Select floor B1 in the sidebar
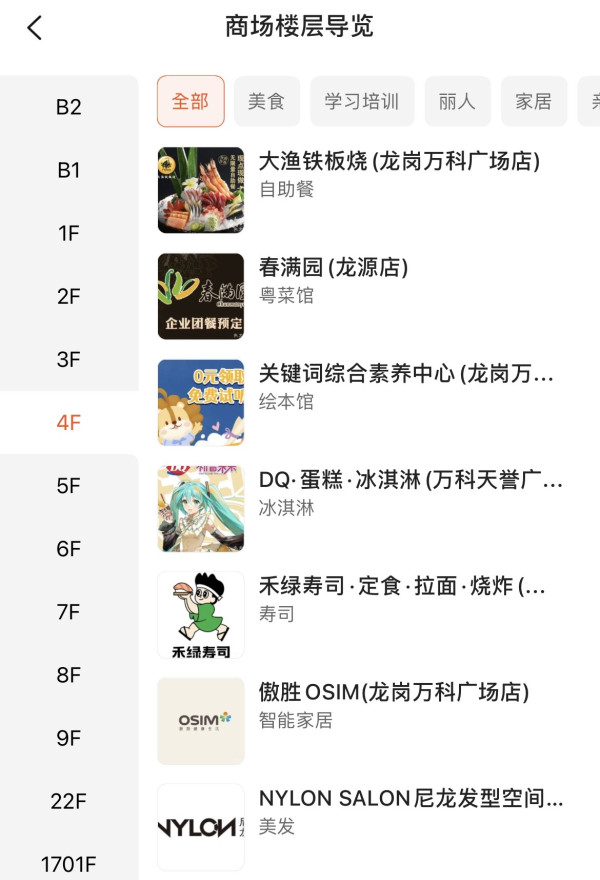This screenshot has height=880, width=600. point(68,170)
